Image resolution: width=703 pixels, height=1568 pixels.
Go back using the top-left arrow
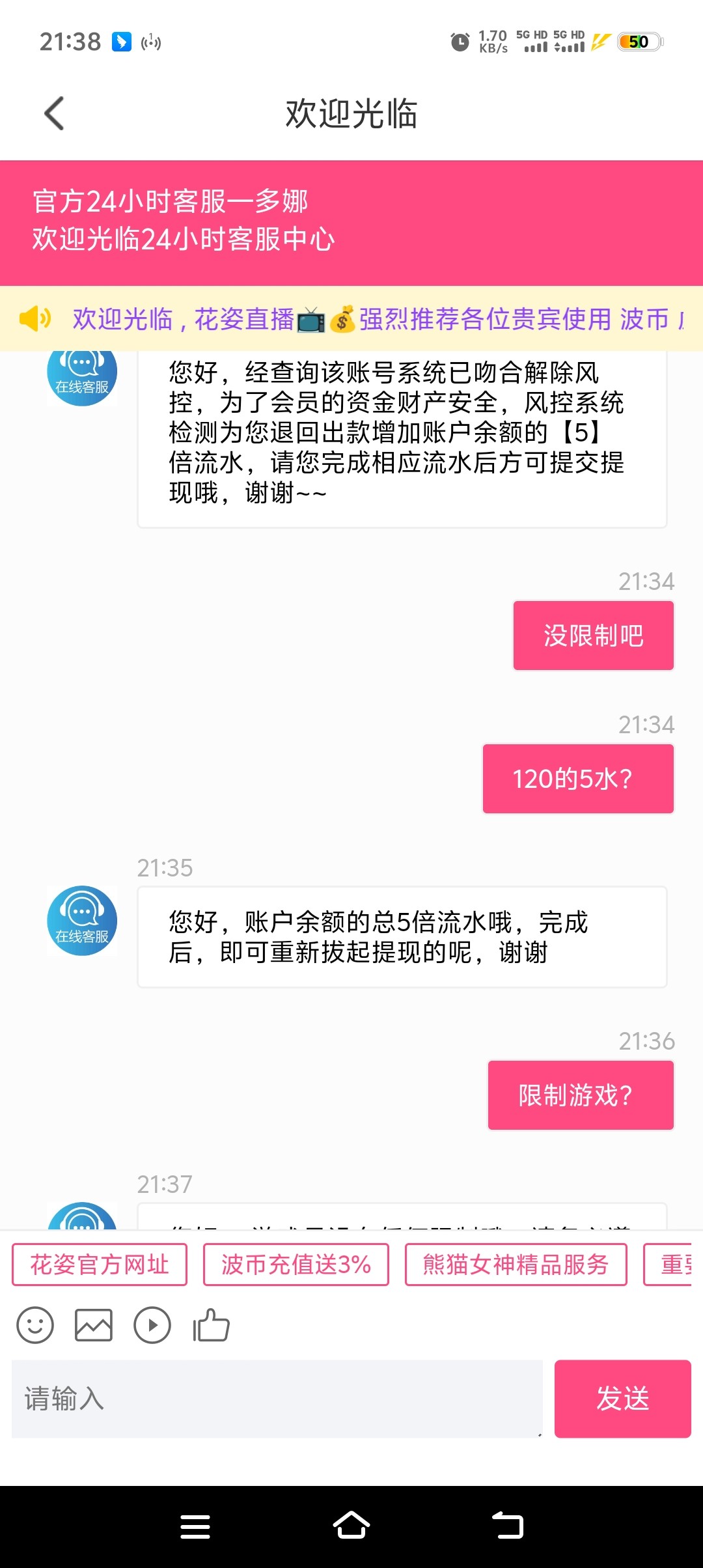click(55, 113)
